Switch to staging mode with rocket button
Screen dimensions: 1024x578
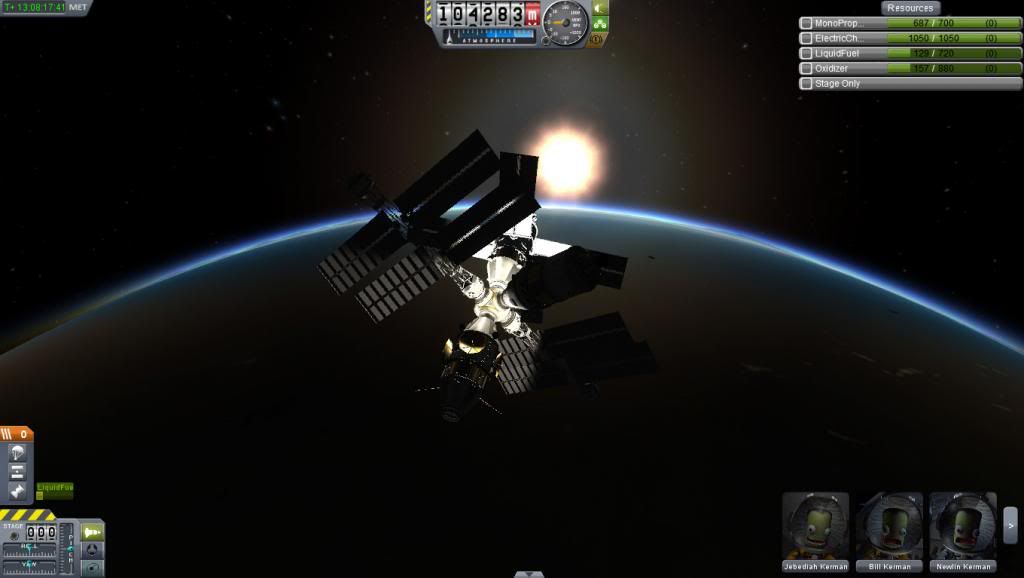click(x=92, y=531)
